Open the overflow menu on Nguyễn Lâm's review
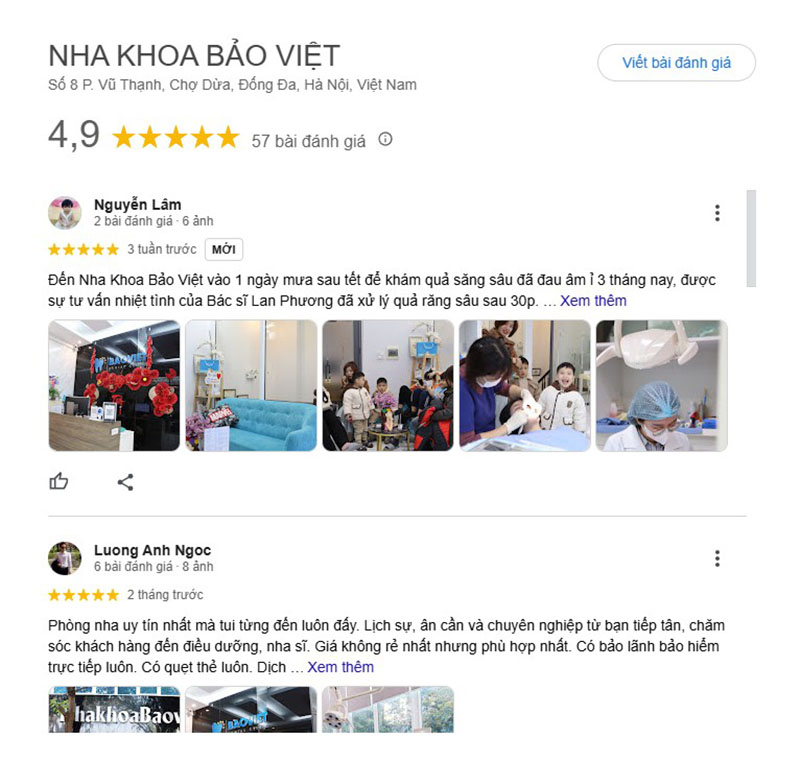Viewport: 800px width, 762px height. click(x=717, y=213)
